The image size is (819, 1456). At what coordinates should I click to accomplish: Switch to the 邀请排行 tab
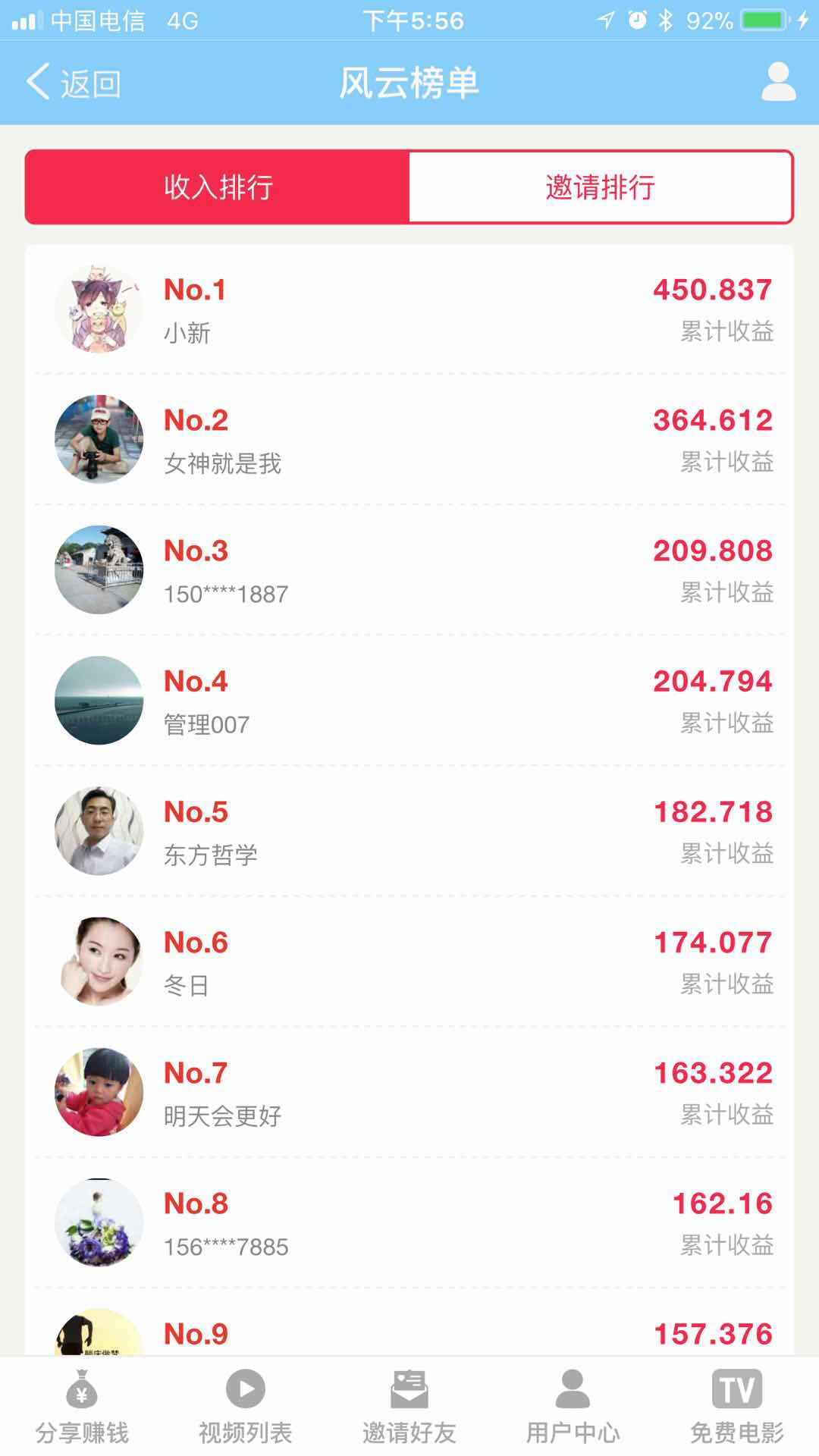600,187
